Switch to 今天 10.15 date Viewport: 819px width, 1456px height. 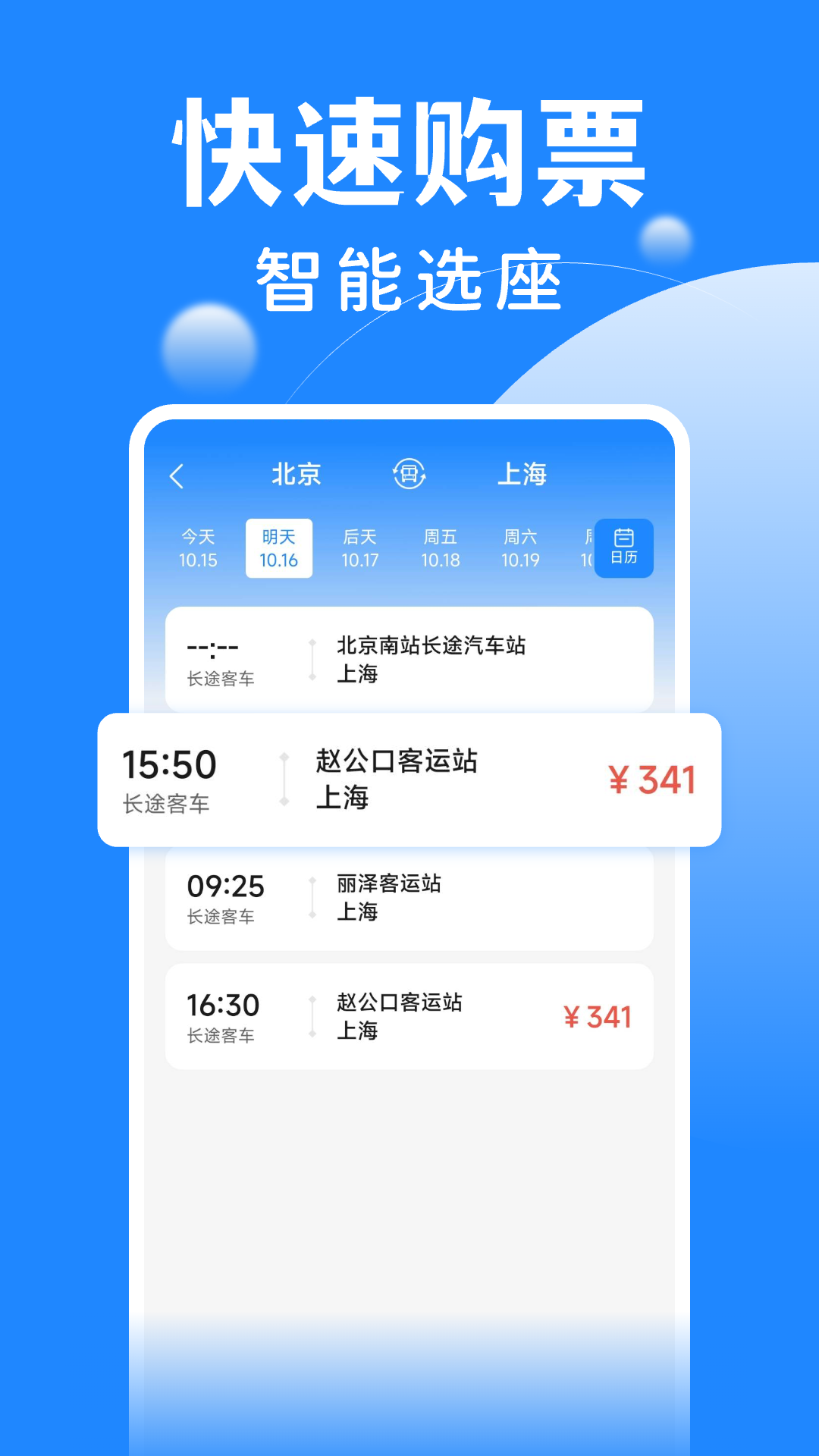[196, 549]
